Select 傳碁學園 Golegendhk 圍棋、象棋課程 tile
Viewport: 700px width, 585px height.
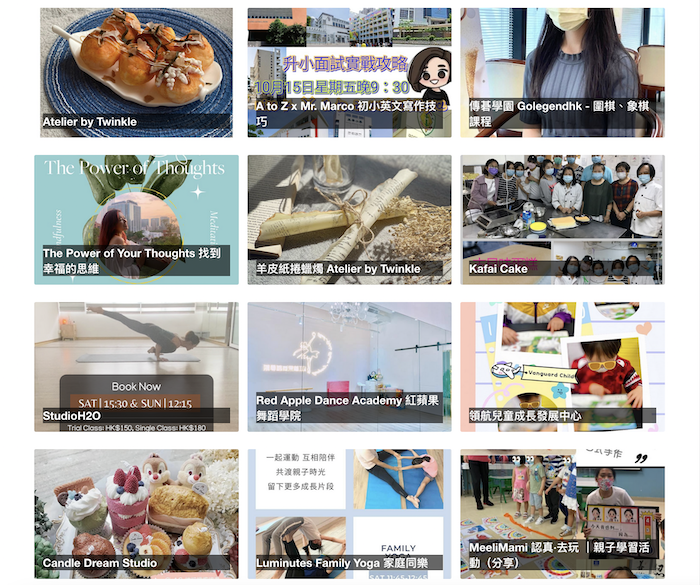562,72
